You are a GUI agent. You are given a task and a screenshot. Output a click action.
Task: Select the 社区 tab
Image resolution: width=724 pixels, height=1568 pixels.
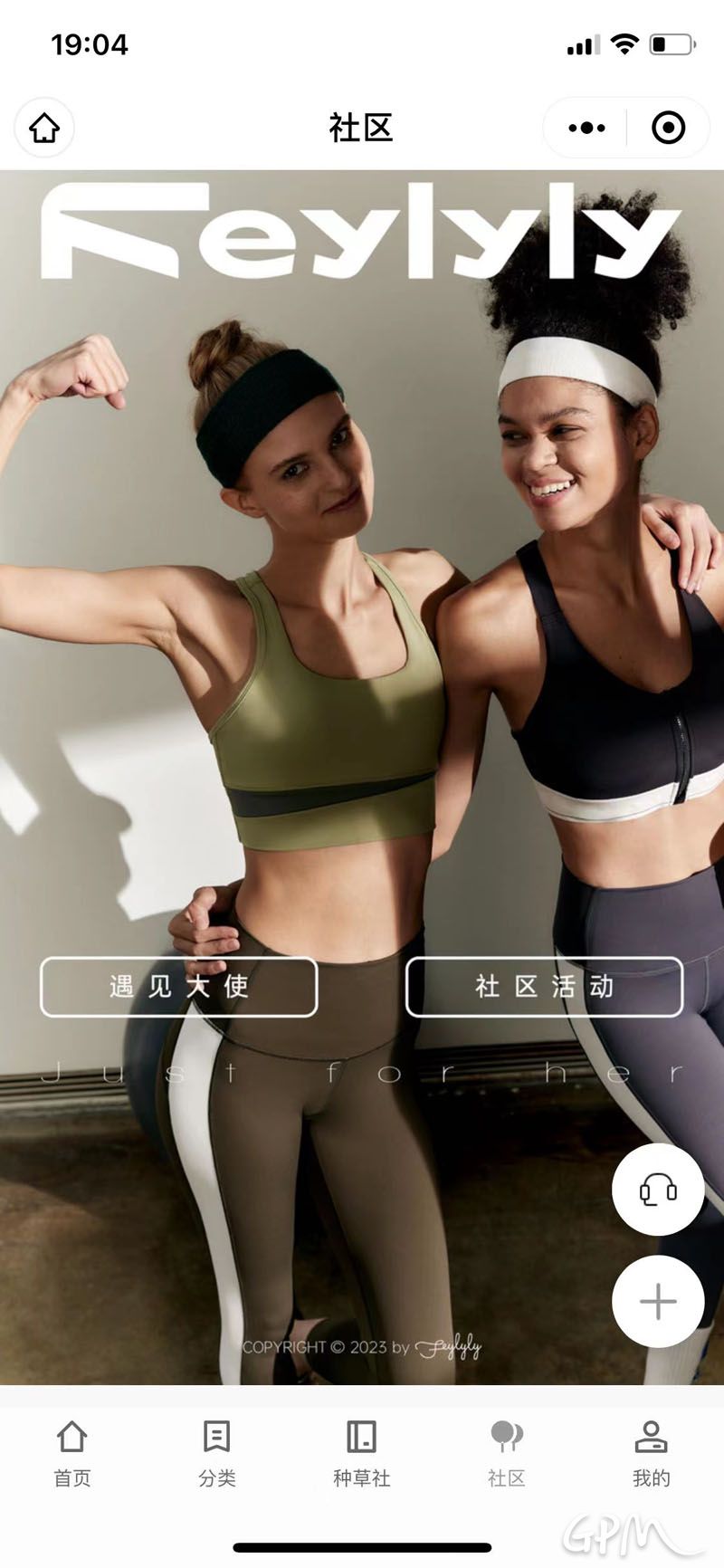507,1453
